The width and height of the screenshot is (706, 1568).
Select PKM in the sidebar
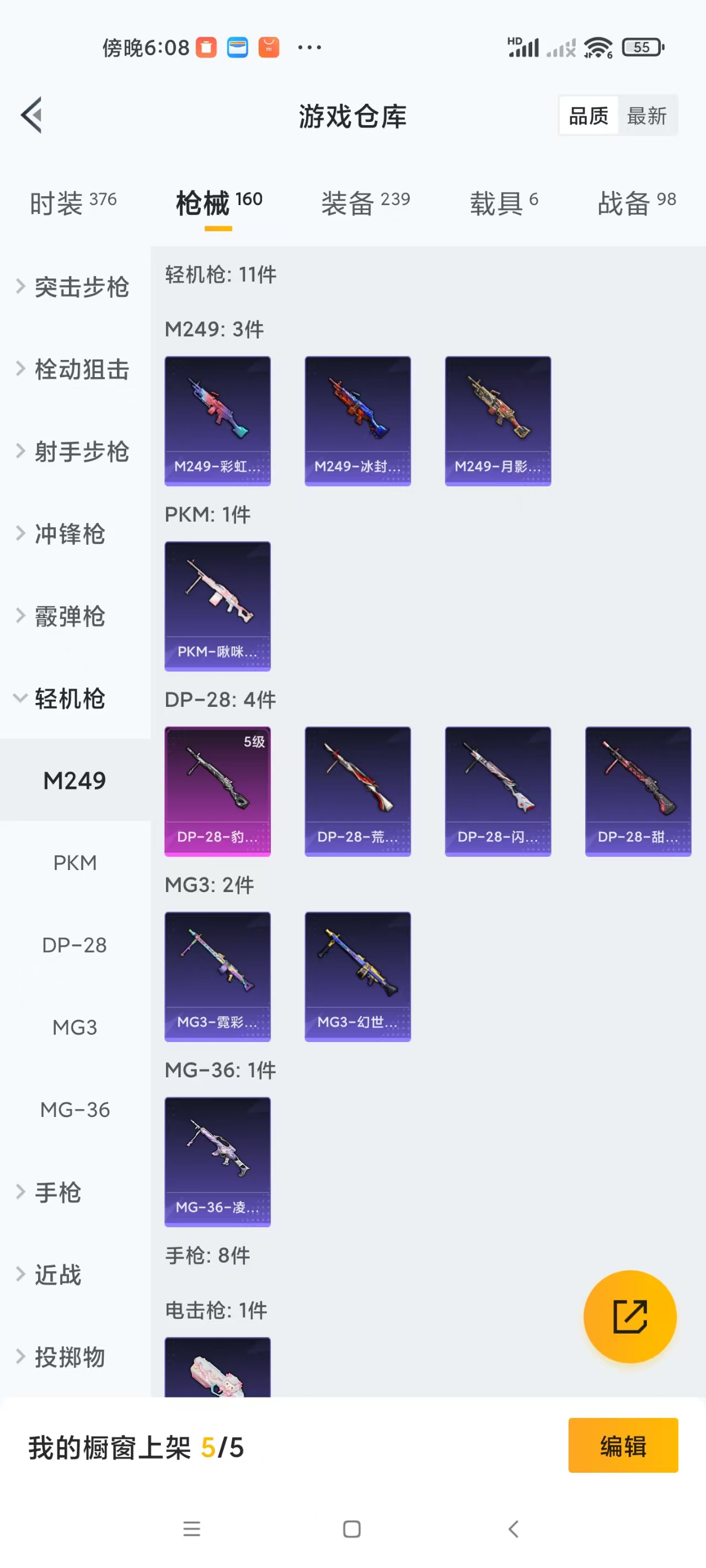click(75, 862)
